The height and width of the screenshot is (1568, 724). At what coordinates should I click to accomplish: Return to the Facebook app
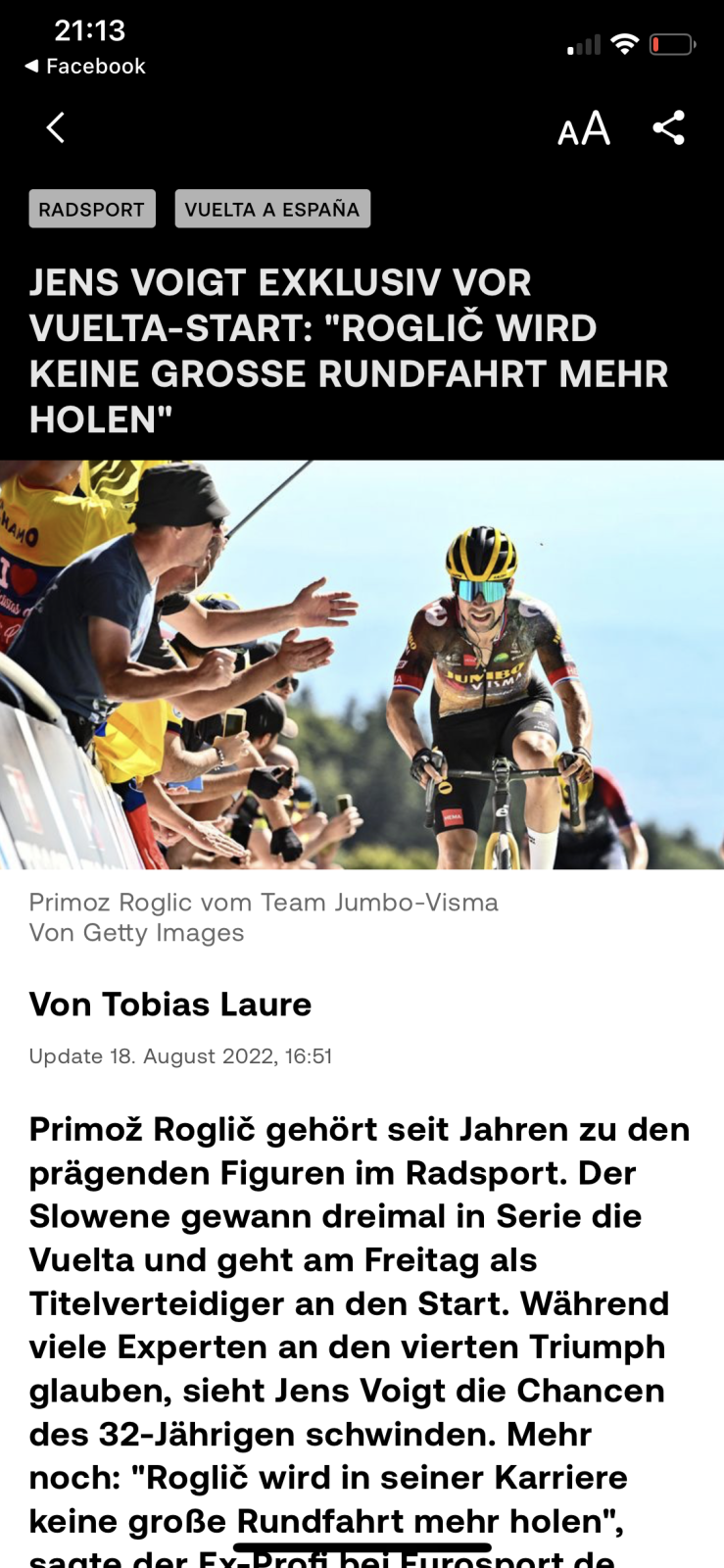85,67
